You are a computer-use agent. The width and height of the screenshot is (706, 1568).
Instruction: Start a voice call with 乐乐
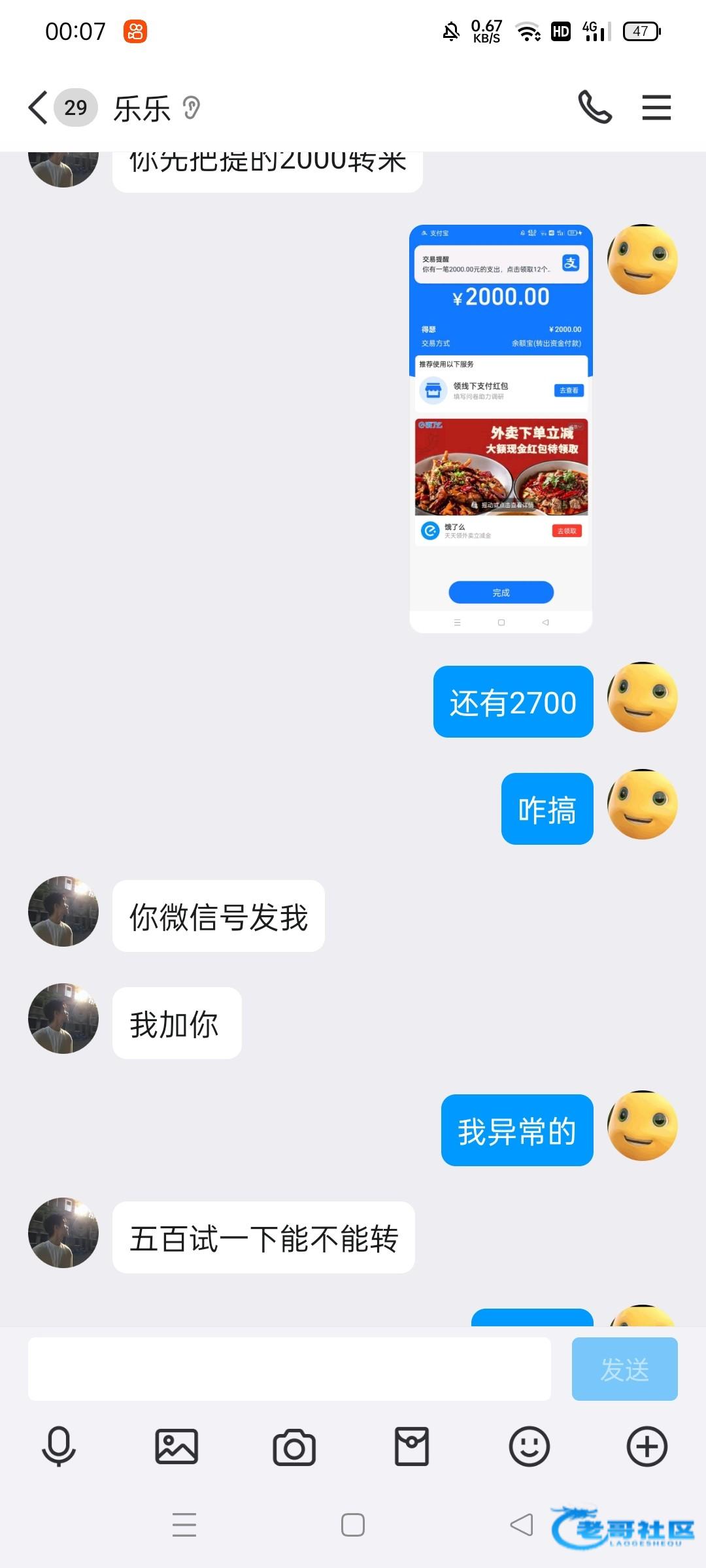coord(595,108)
